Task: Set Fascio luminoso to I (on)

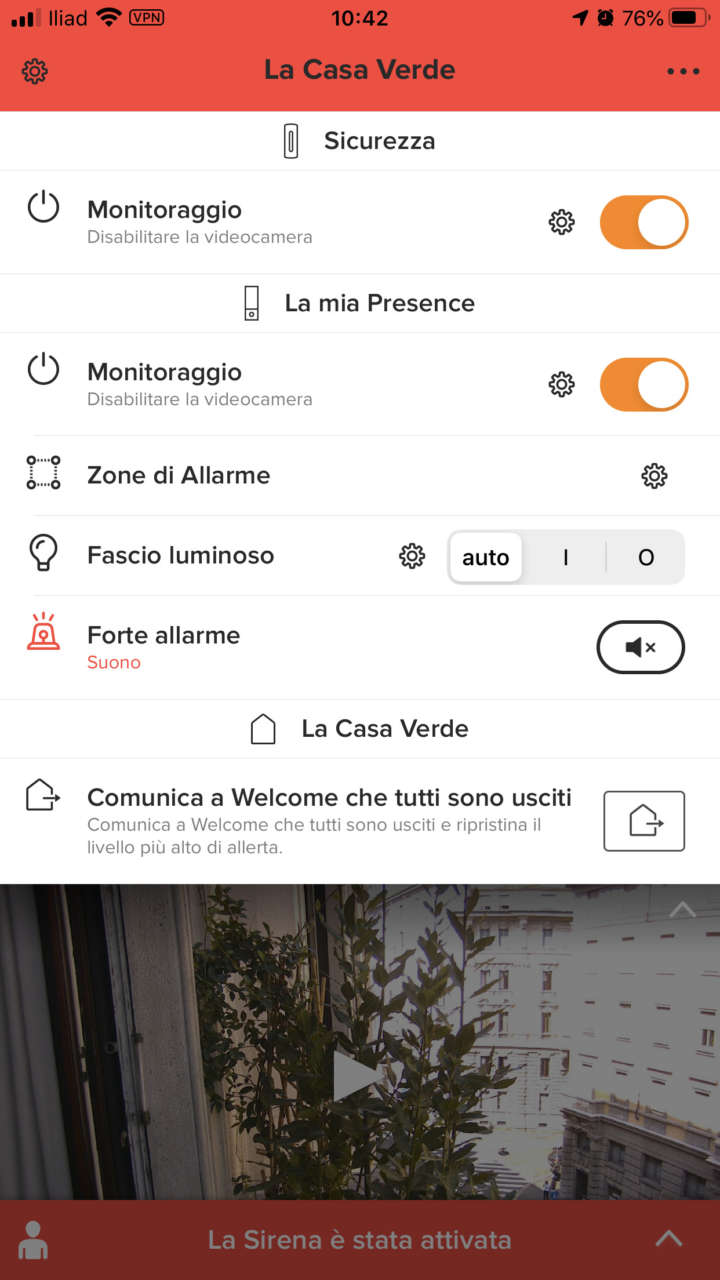Action: click(x=565, y=557)
